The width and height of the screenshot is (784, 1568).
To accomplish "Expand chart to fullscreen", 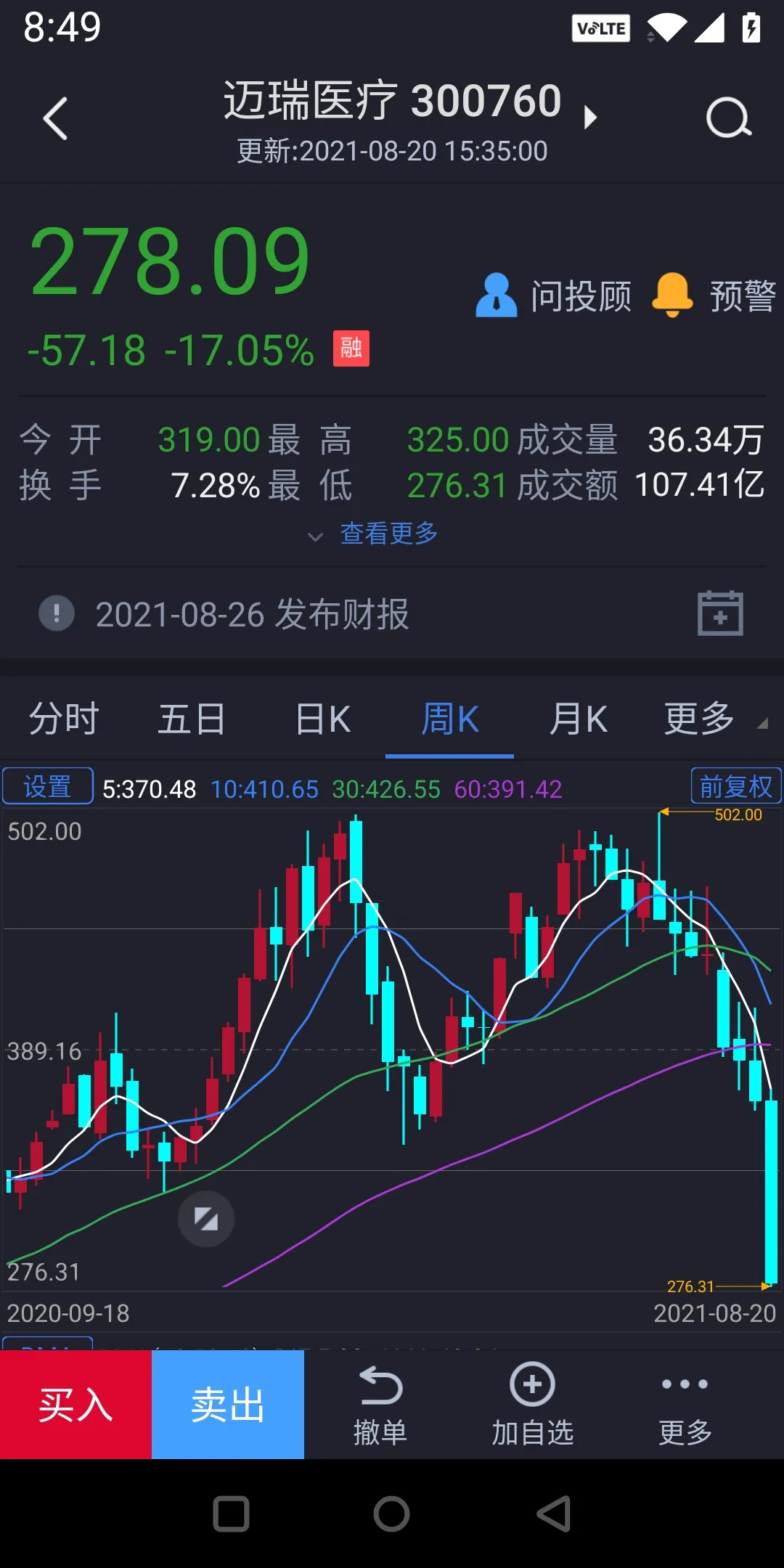I will 206,1219.
